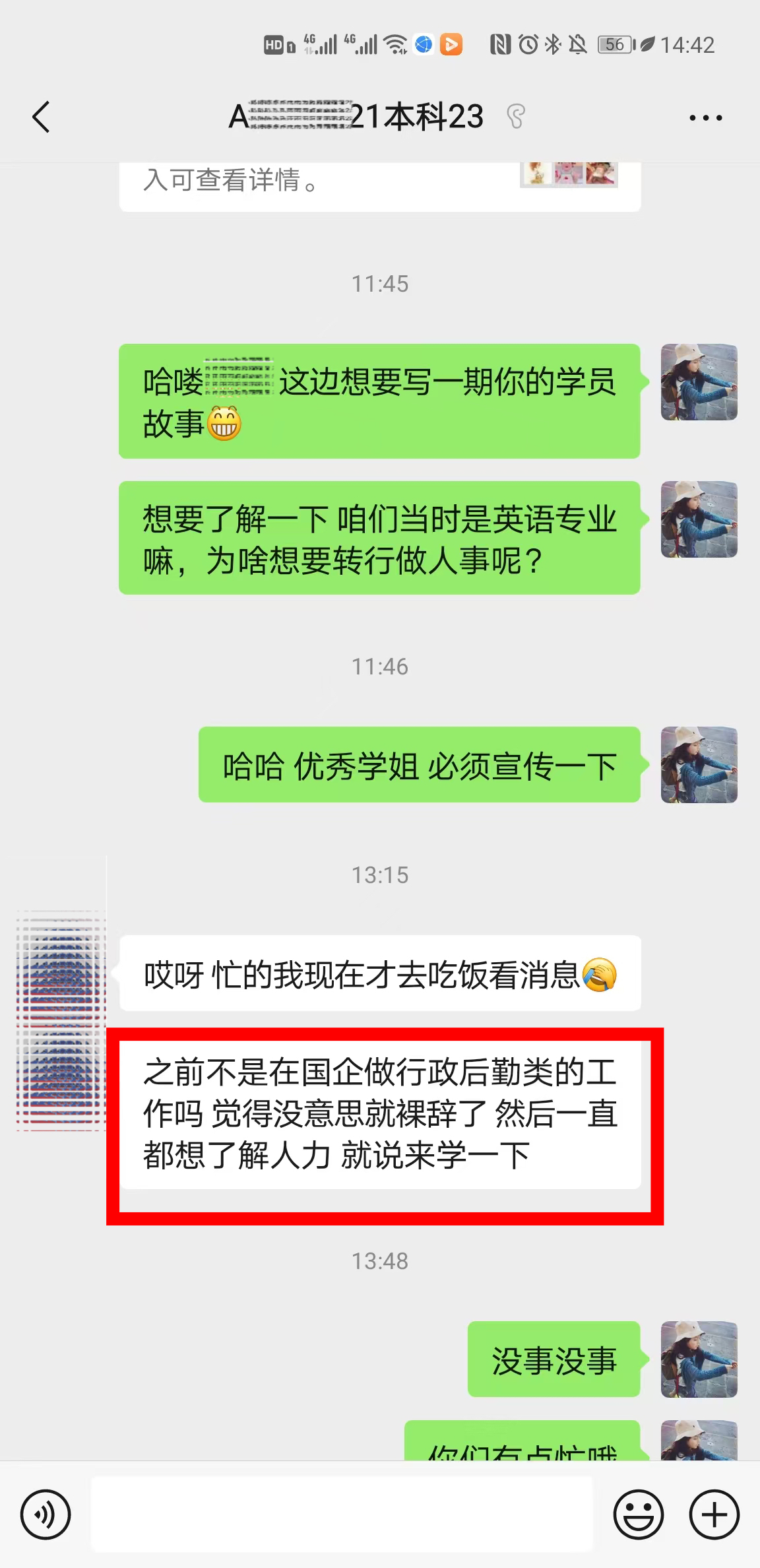This screenshot has height=1568, width=760.
Task: Tap the NFC icon in status bar
Action: [499, 44]
